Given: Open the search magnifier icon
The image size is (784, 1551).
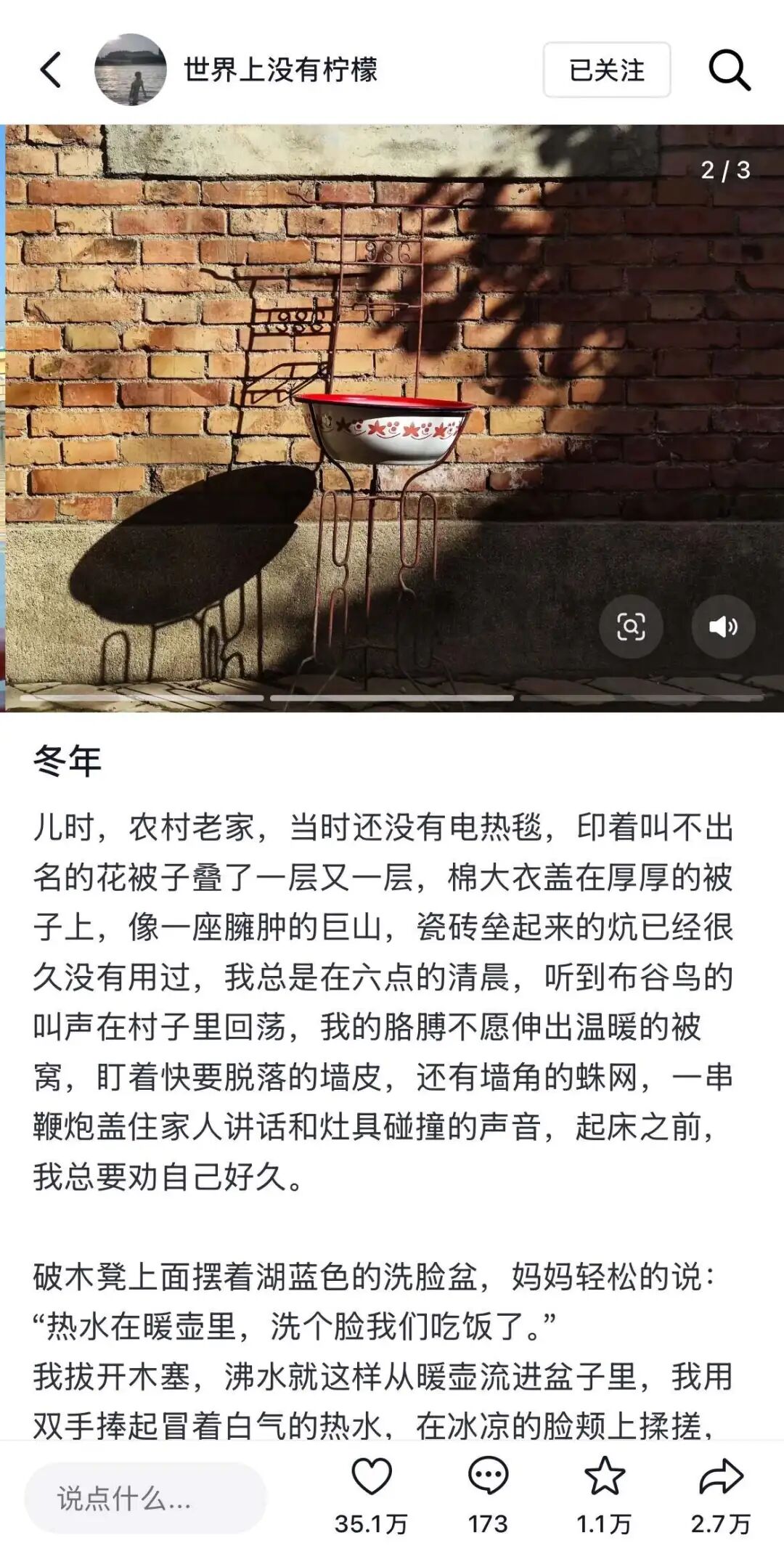Looking at the screenshot, I should tap(729, 70).
